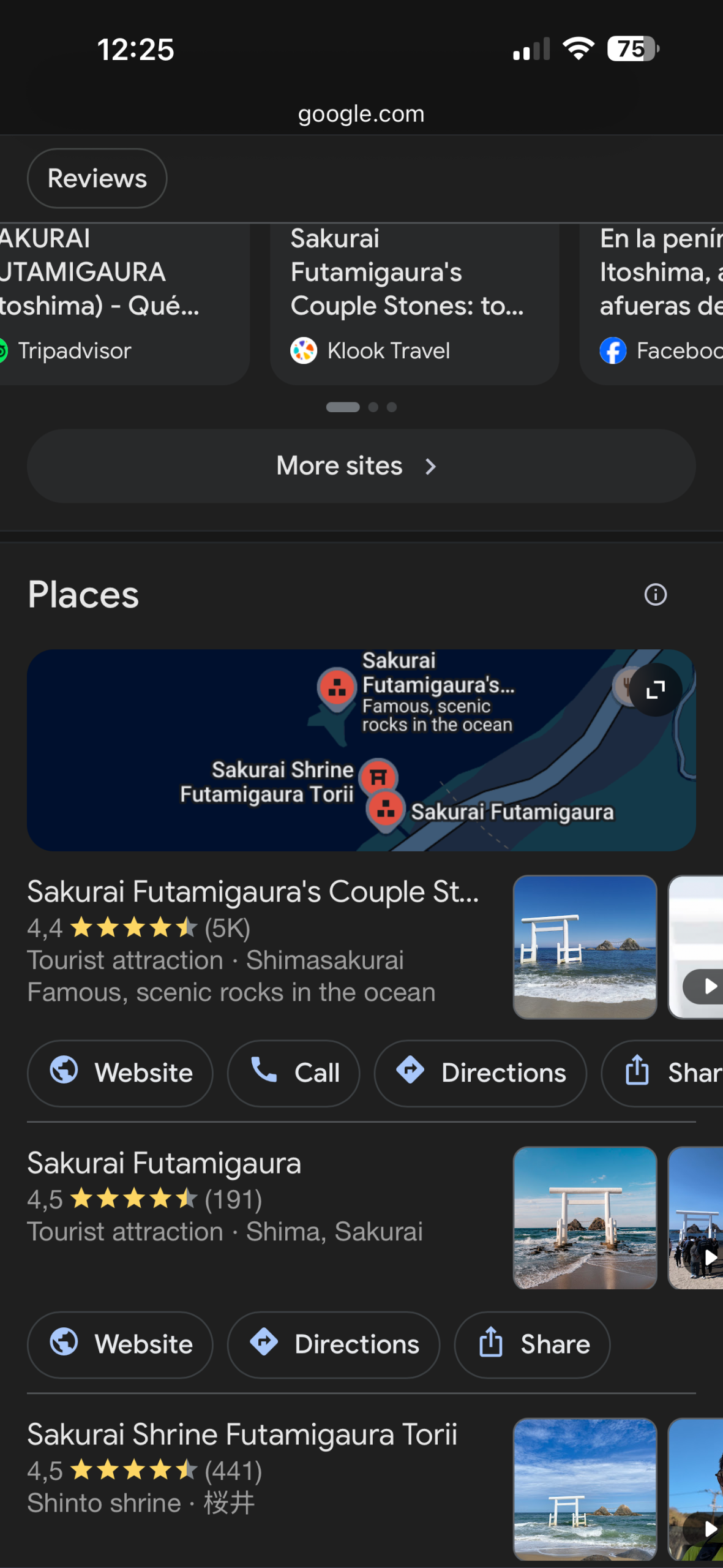Tap the More sites button
Viewport: 723px width, 1568px height.
click(361, 466)
